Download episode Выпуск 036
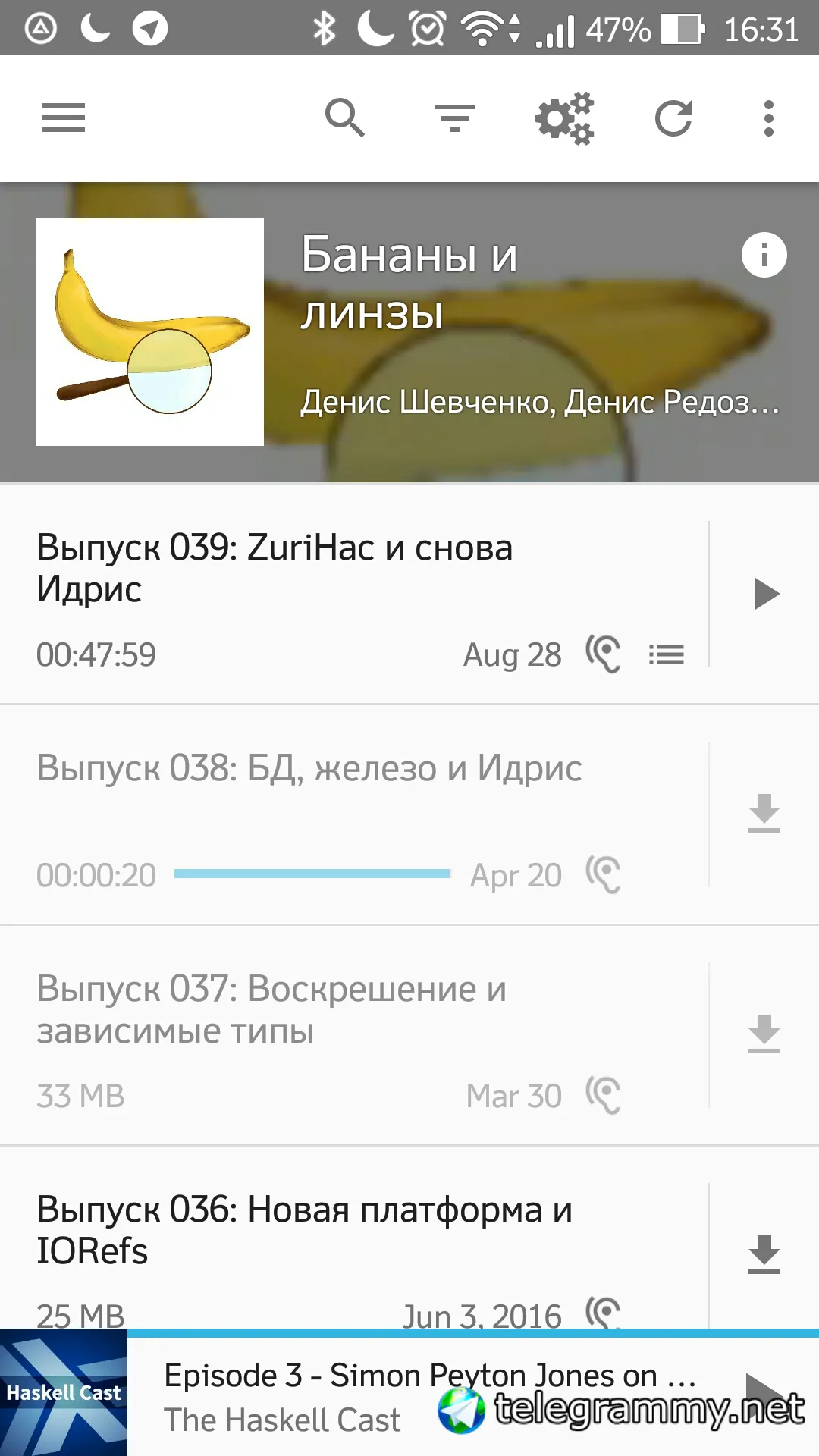The height and width of the screenshot is (1456, 819). (764, 1254)
